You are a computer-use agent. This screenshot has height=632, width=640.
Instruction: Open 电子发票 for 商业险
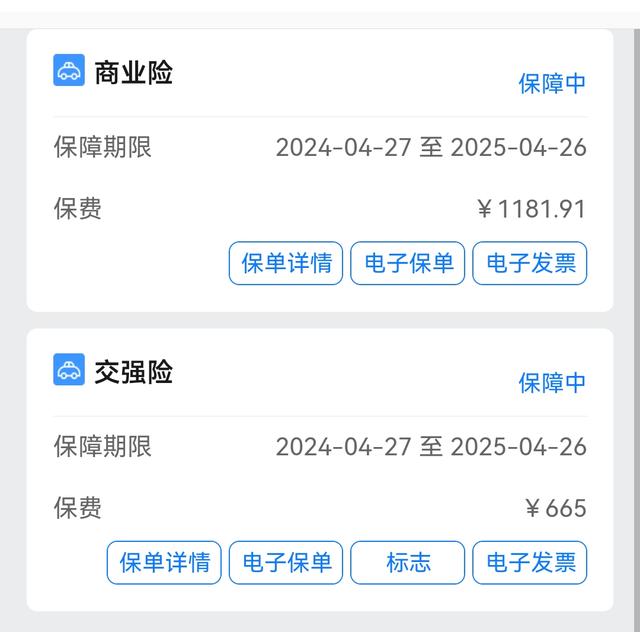(530, 263)
